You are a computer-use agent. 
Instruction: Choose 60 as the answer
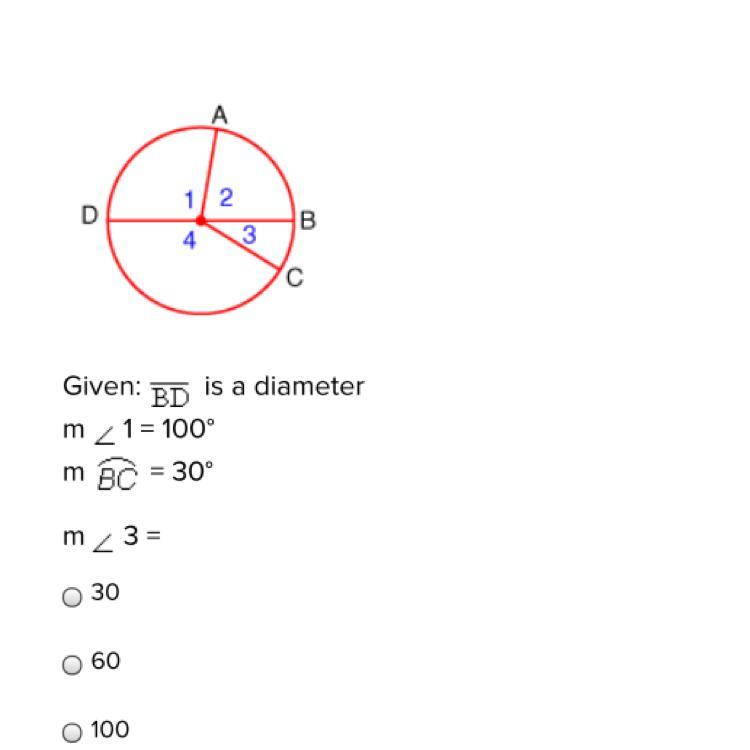click(72, 665)
